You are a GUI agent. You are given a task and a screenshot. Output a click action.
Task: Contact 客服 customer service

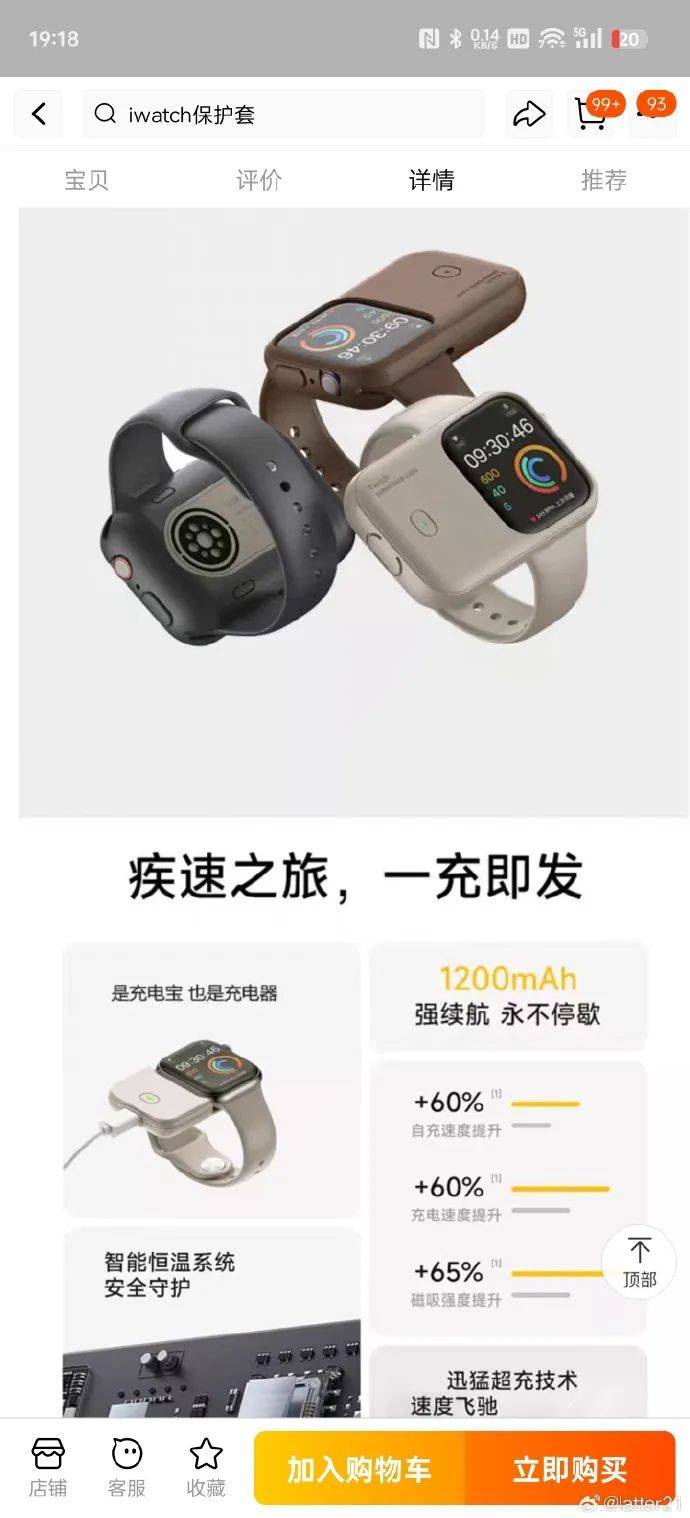[127, 1467]
